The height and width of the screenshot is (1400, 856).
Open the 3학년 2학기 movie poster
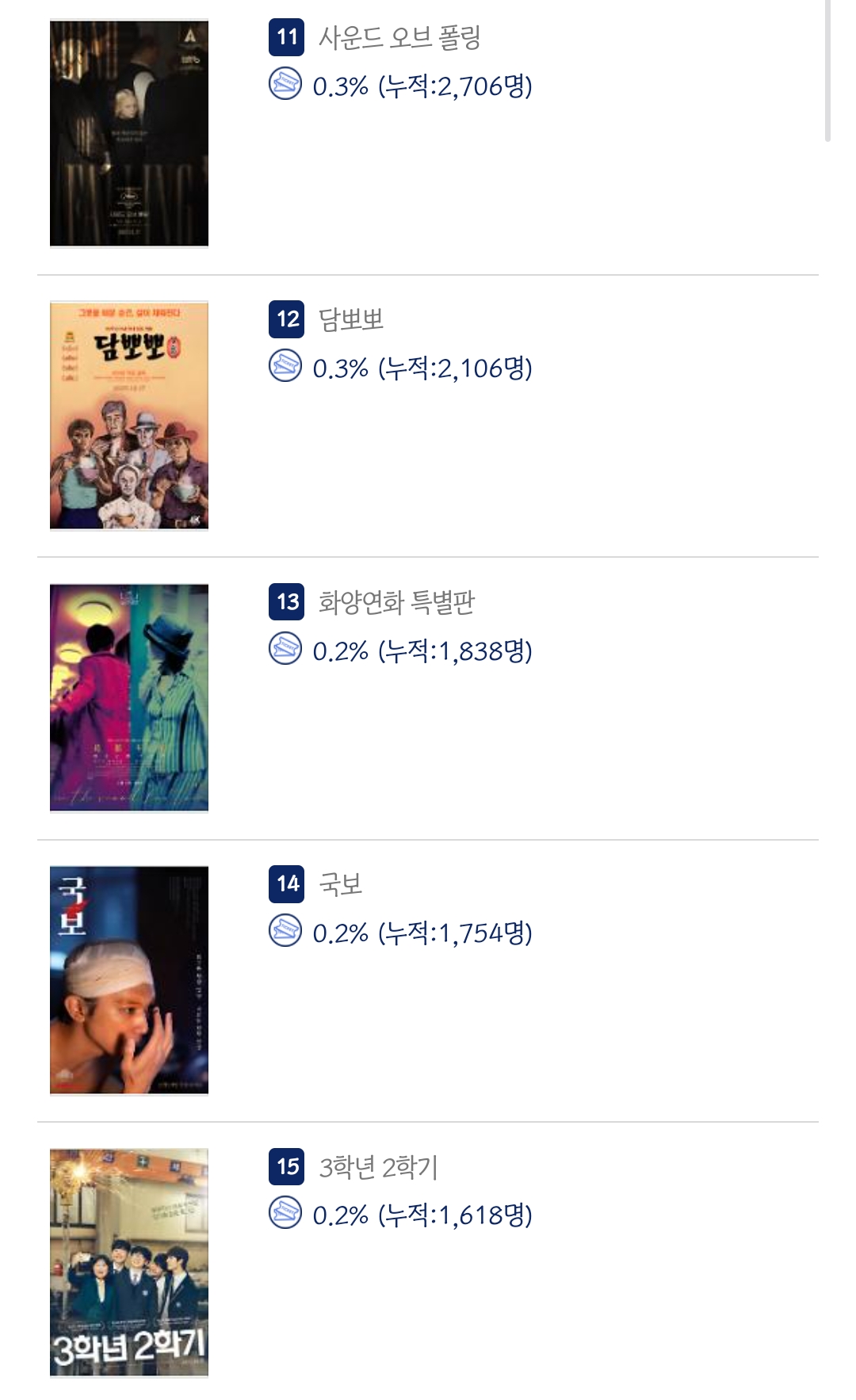pos(129,1263)
